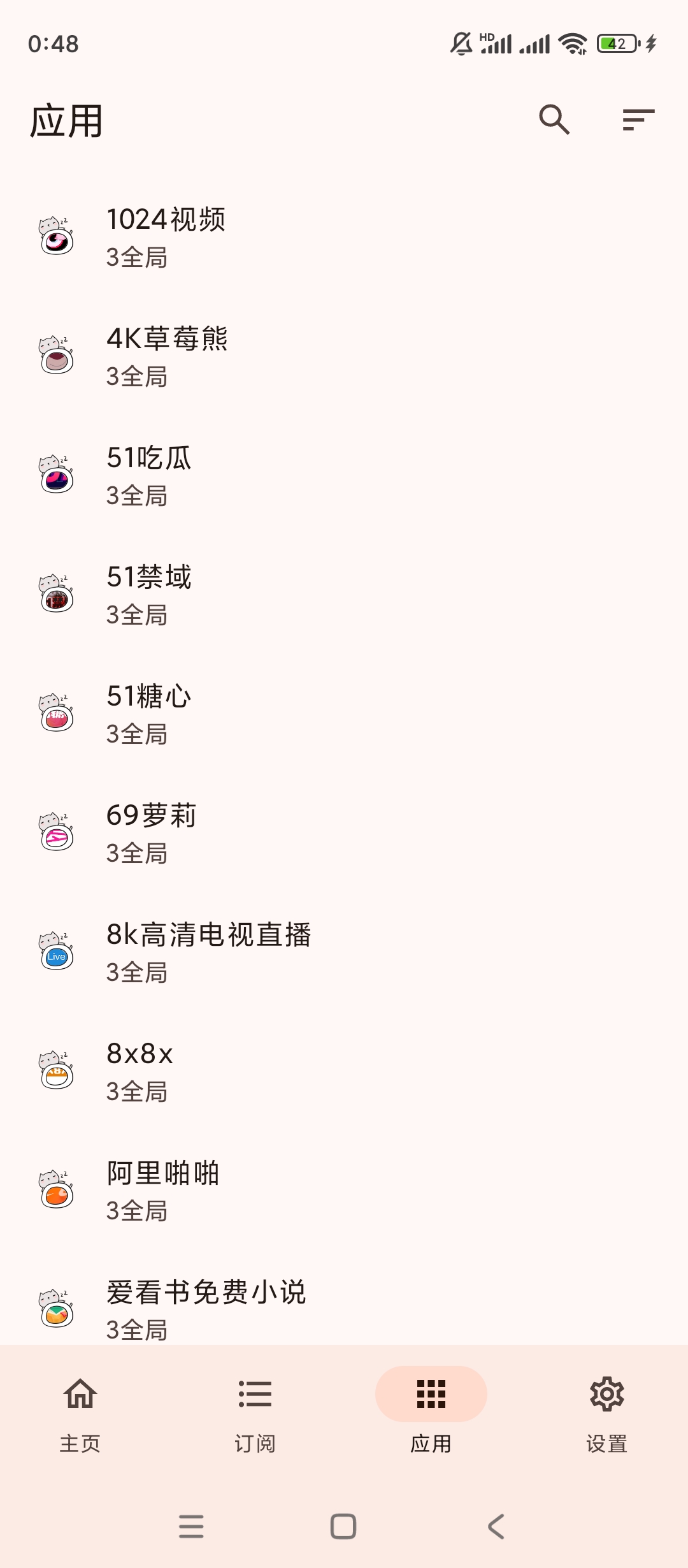Image resolution: width=688 pixels, height=1568 pixels.
Task: Switch to the 订阅 tab
Action: [255, 1410]
